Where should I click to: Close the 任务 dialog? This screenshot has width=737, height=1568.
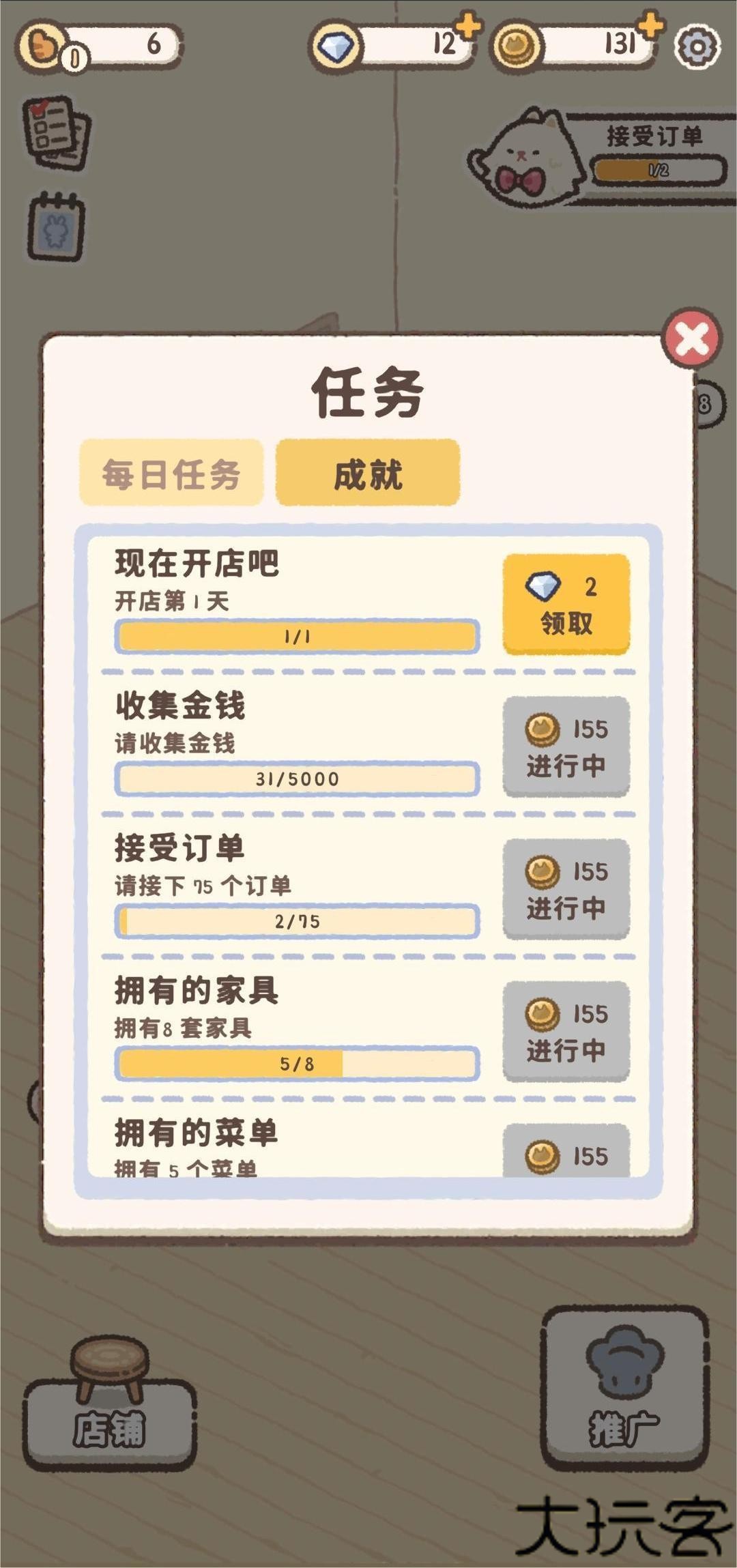[691, 338]
